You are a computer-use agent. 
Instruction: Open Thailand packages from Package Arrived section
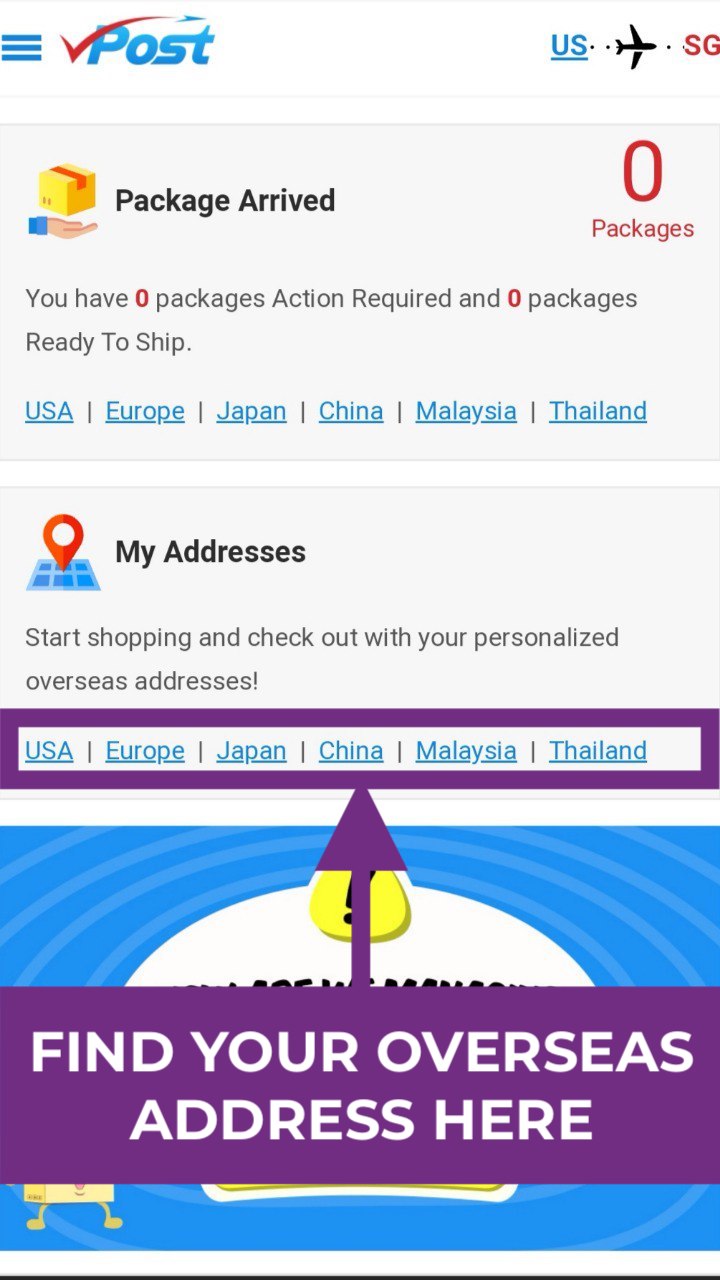[x=597, y=411]
